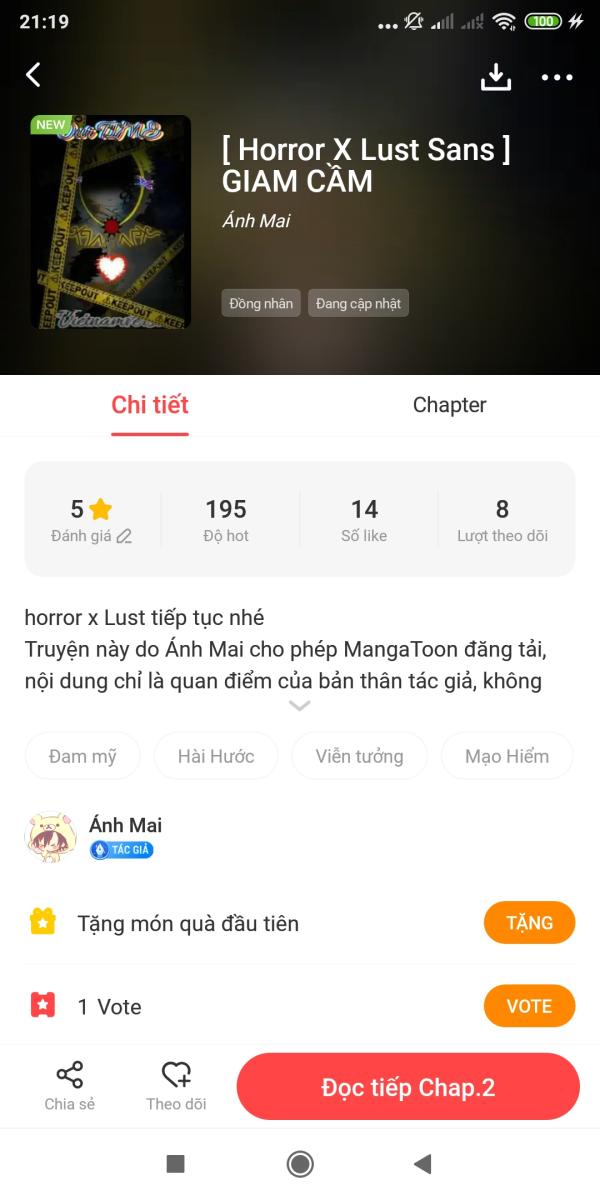Expand the full story description
The height and width of the screenshot is (1200, 600).
[299, 705]
